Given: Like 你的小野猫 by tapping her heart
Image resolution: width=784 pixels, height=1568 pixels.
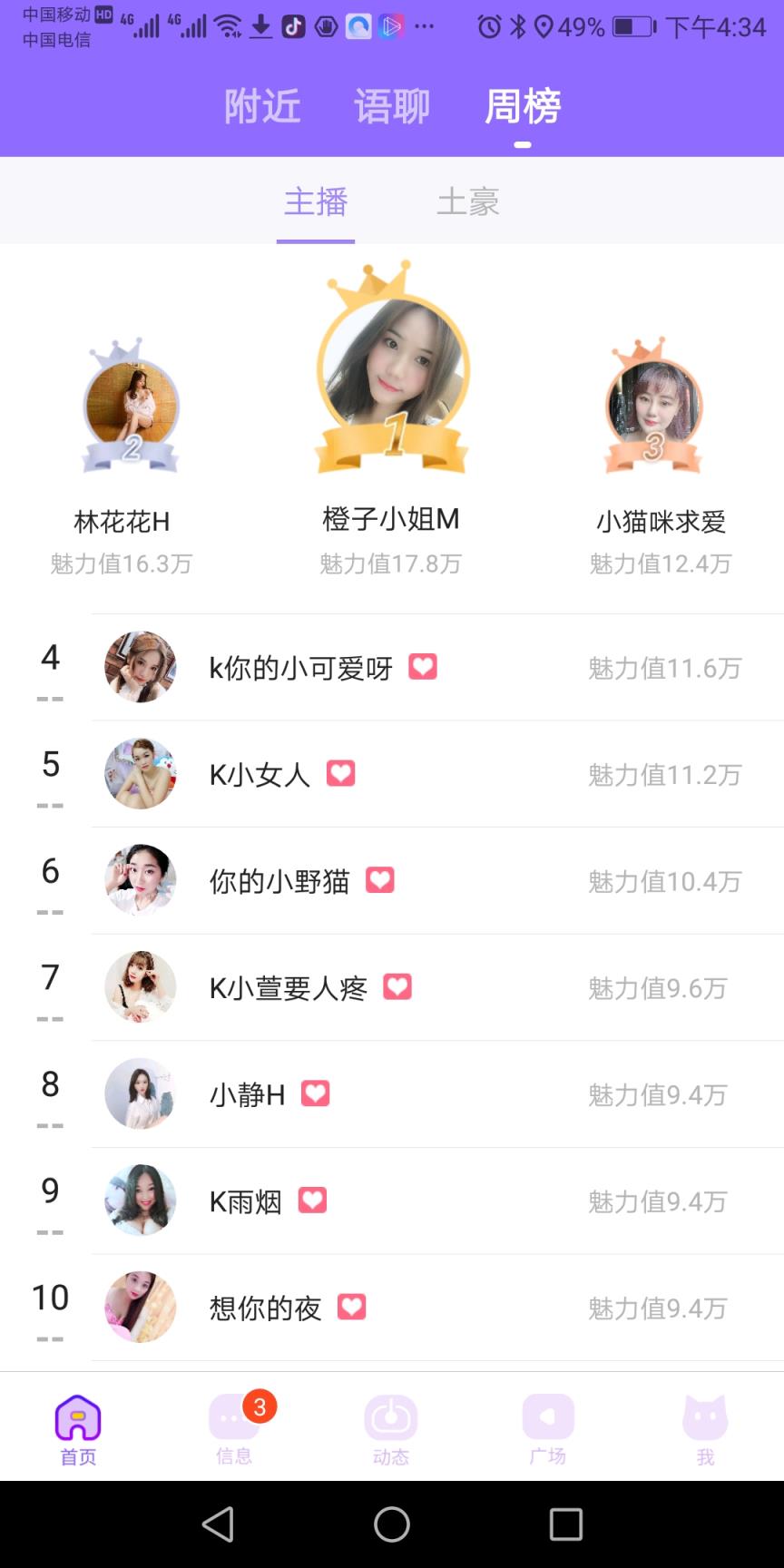Looking at the screenshot, I should [378, 879].
